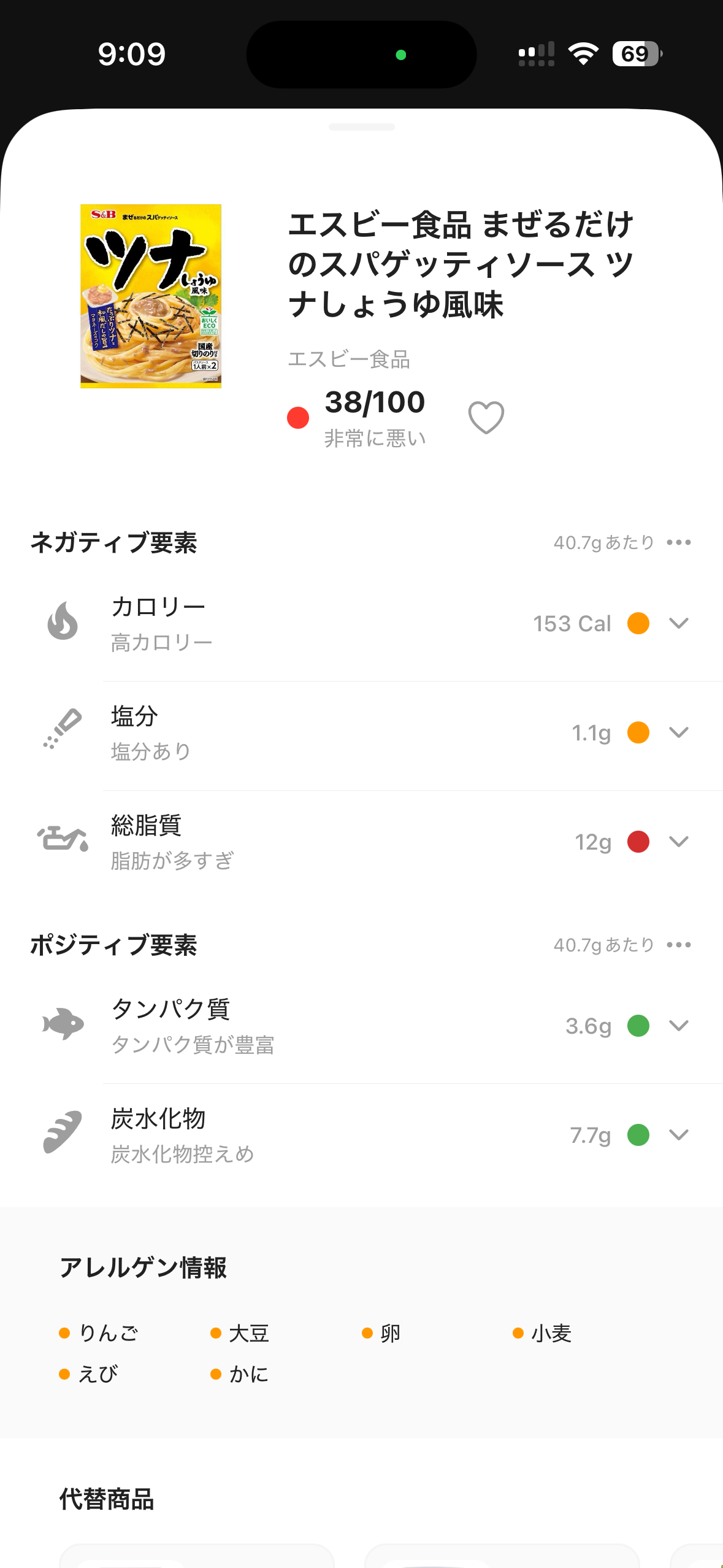Image resolution: width=723 pixels, height=1568 pixels.
Task: Click the green dot next to 3.6g protein
Action: 637,1026
